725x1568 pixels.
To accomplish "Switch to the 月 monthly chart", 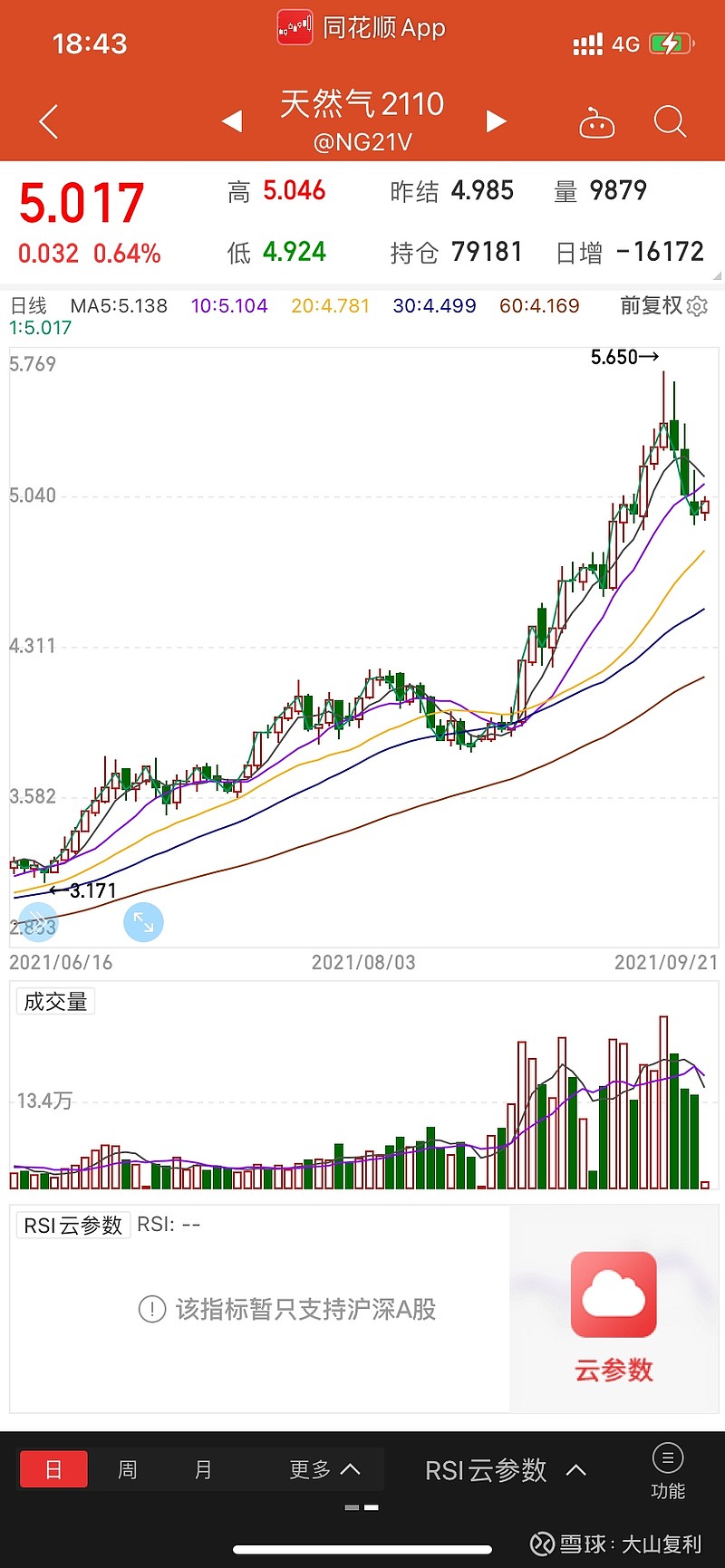I will tap(203, 1468).
